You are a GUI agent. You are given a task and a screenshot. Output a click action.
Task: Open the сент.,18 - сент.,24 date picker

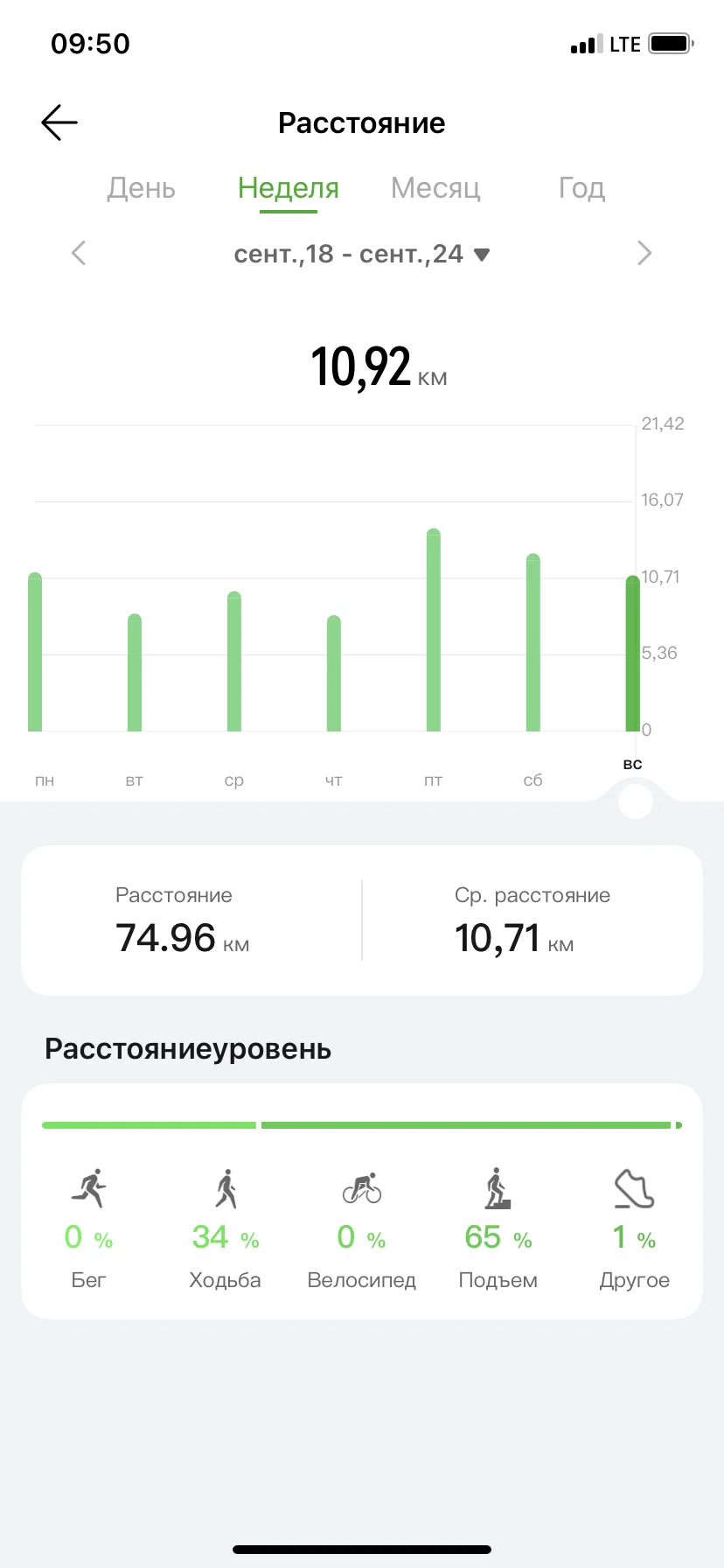click(361, 254)
